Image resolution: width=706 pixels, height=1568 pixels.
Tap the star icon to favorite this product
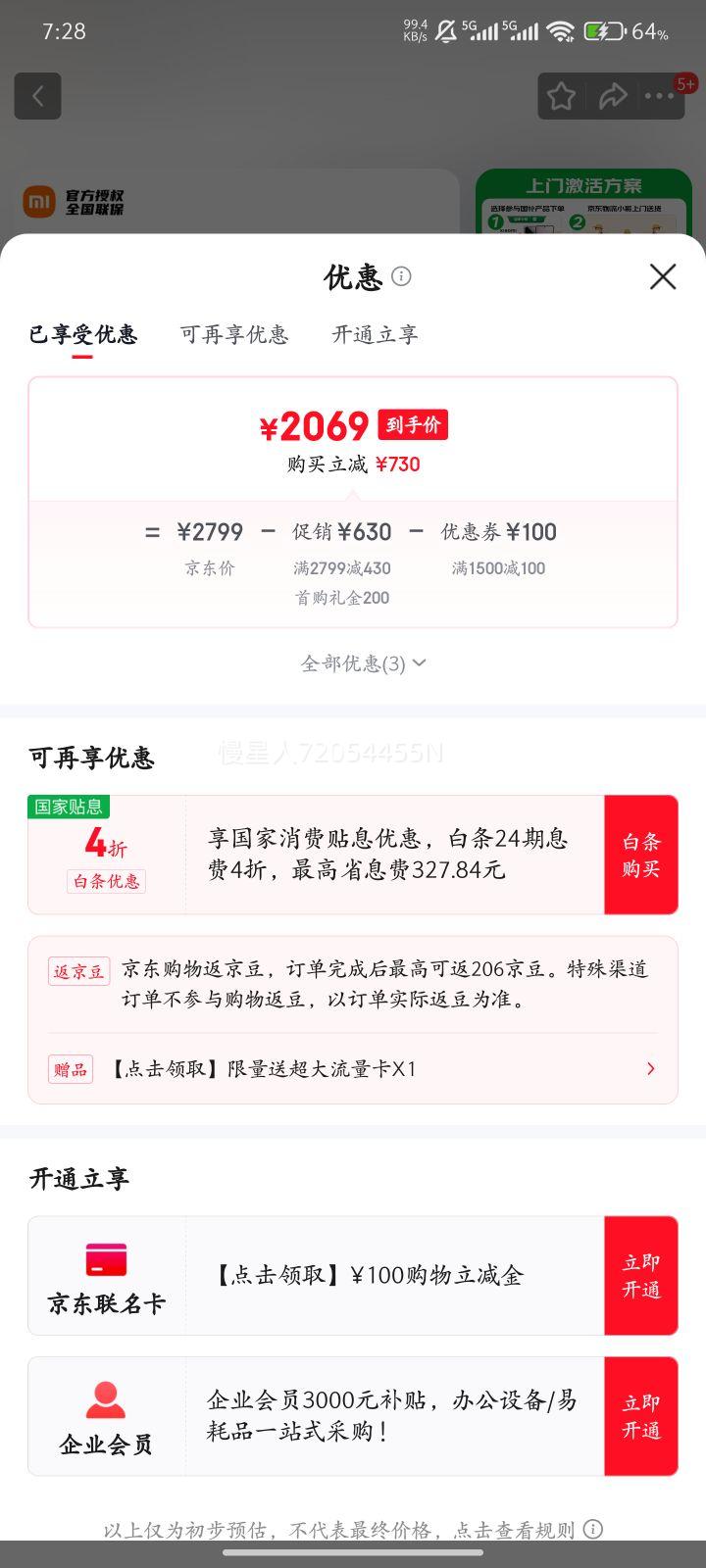coord(561,96)
